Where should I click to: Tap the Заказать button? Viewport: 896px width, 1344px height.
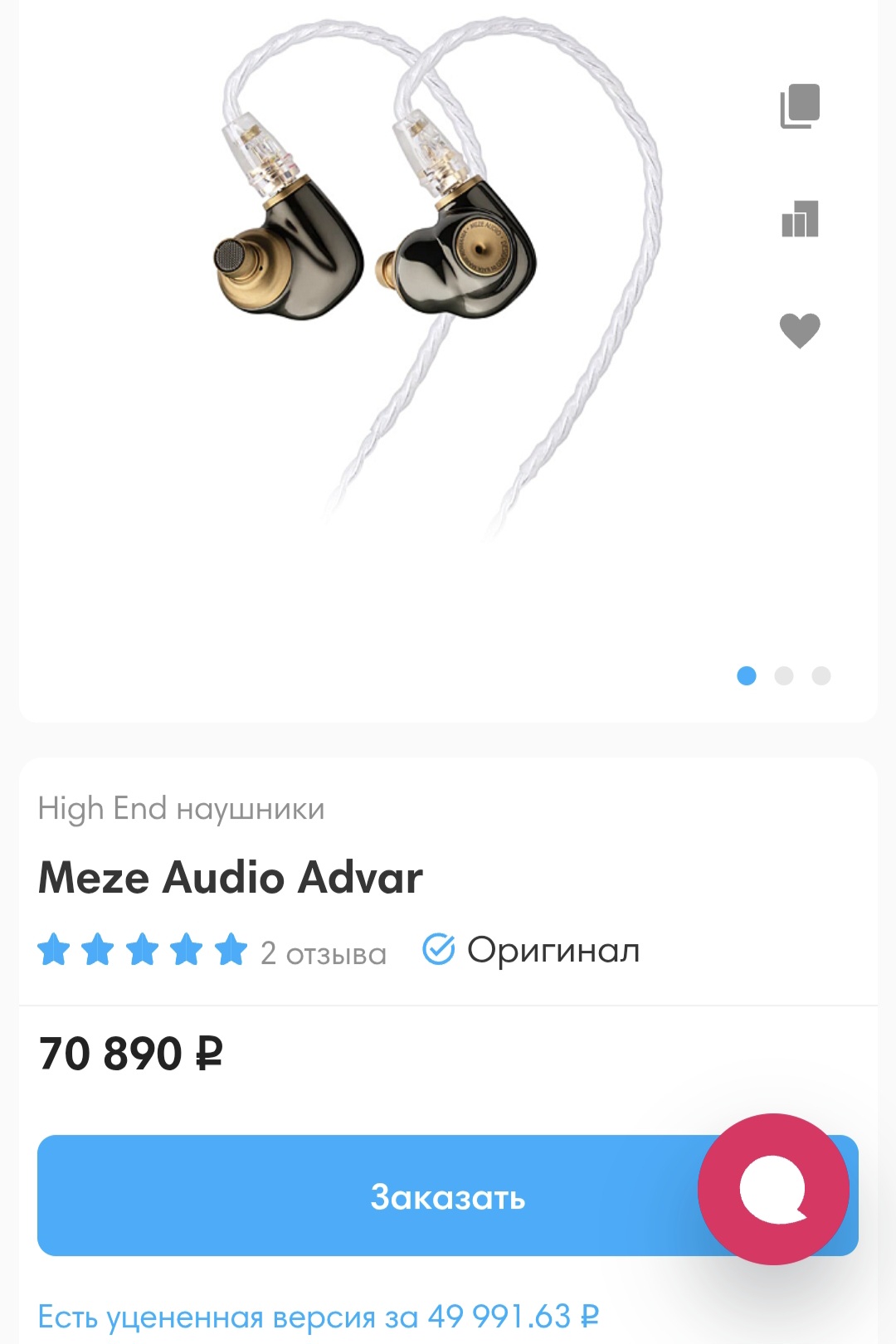click(x=448, y=1195)
